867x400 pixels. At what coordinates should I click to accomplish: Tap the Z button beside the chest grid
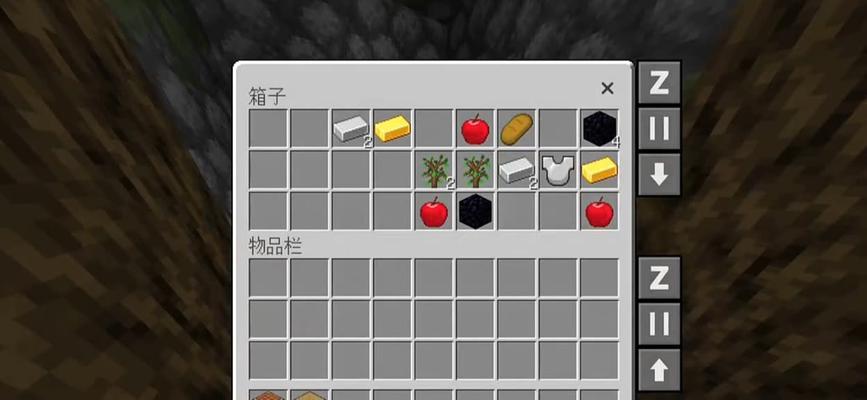658,84
